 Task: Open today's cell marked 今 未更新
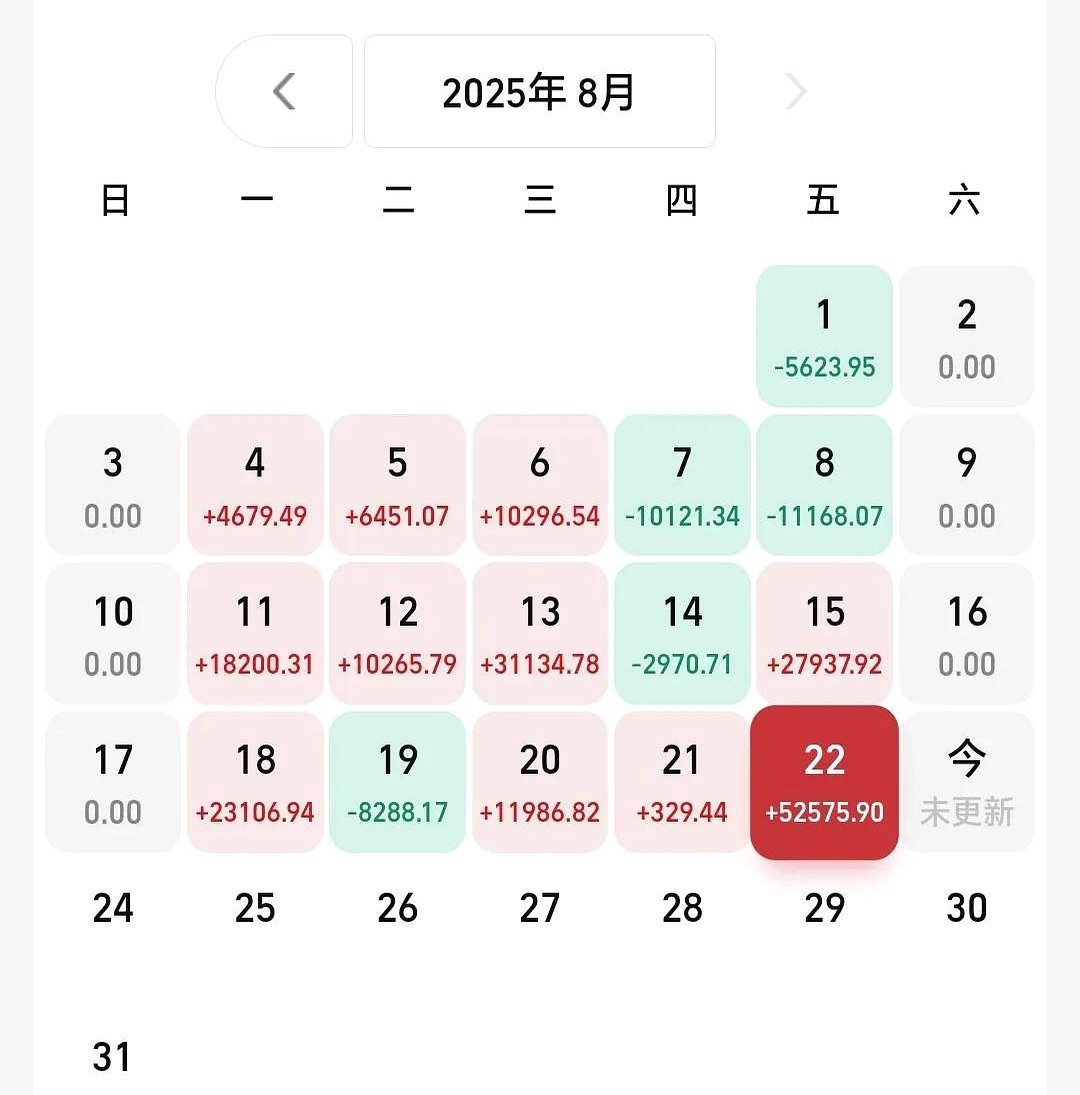click(966, 782)
